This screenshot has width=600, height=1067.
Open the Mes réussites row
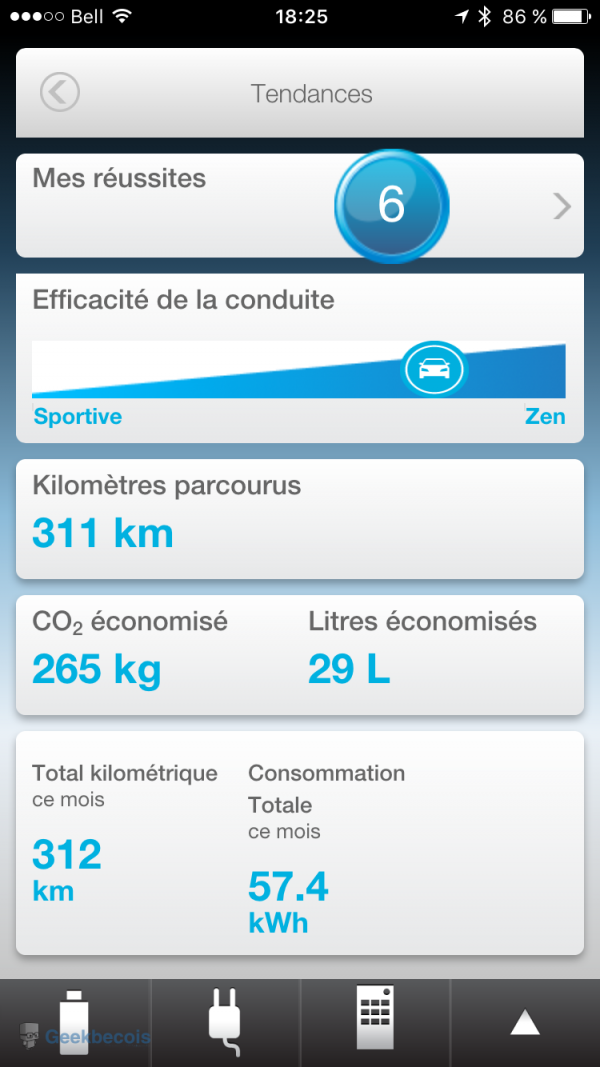(x=300, y=205)
